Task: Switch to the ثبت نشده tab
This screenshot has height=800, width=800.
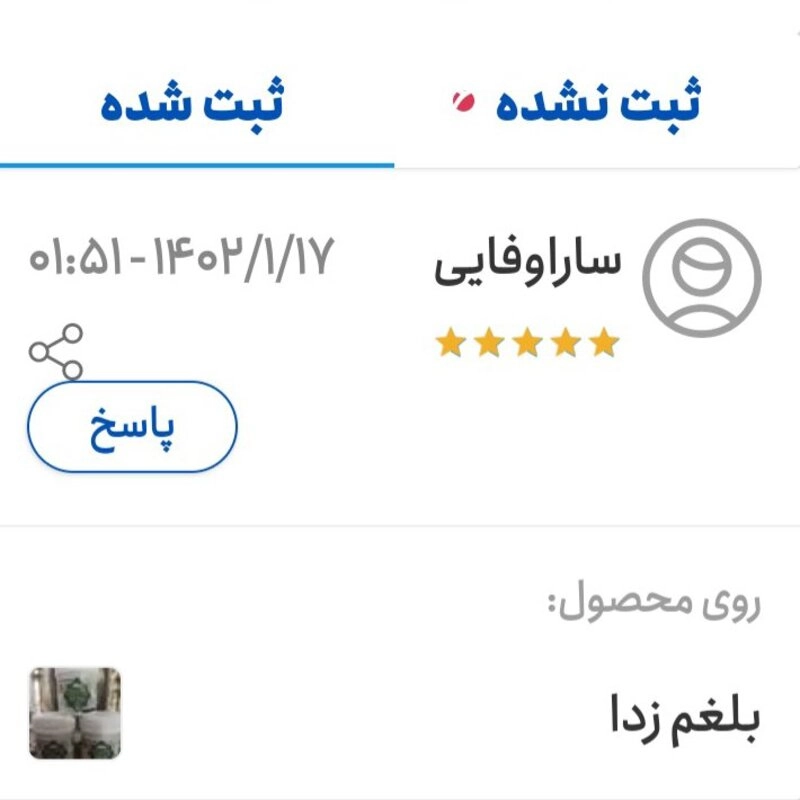Action: point(598,104)
